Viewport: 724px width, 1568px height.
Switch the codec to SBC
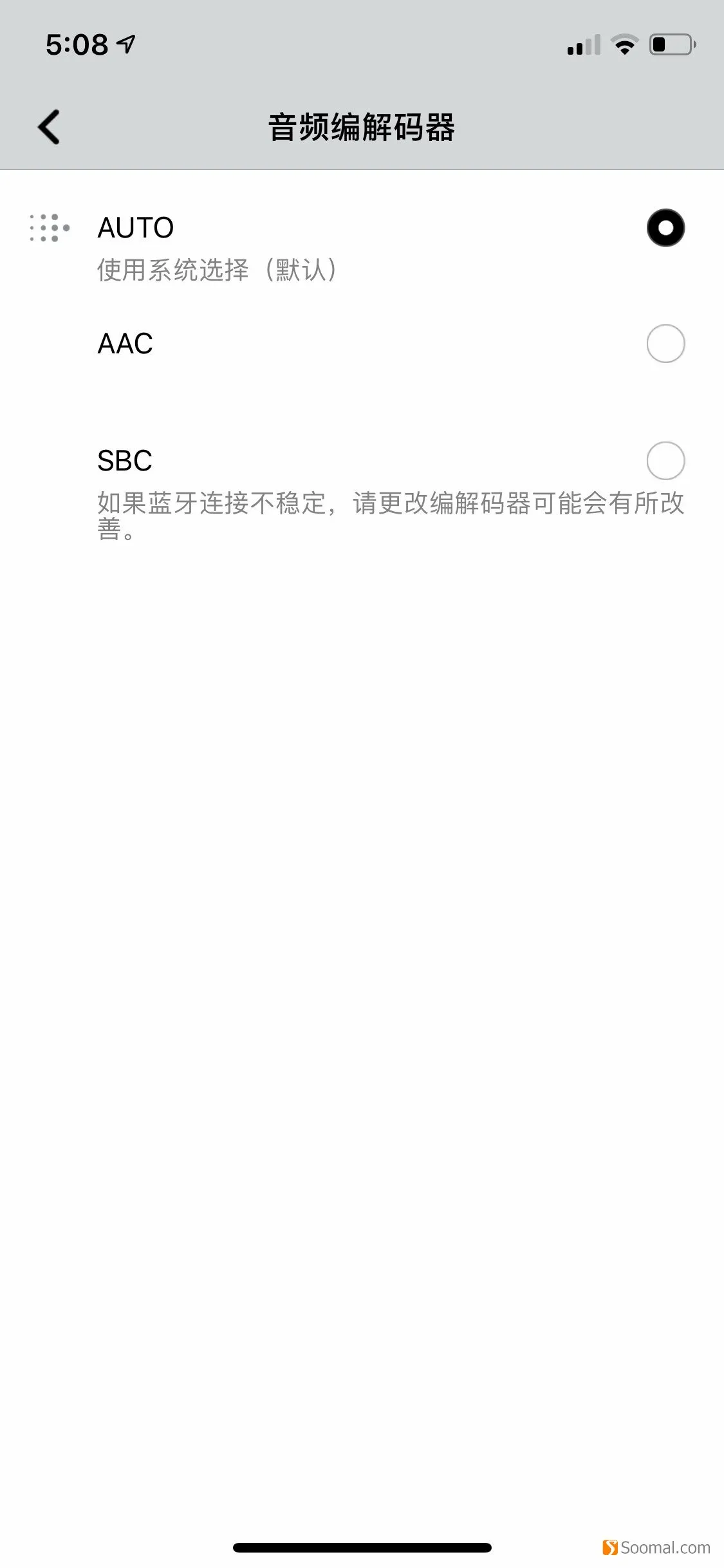(665, 461)
